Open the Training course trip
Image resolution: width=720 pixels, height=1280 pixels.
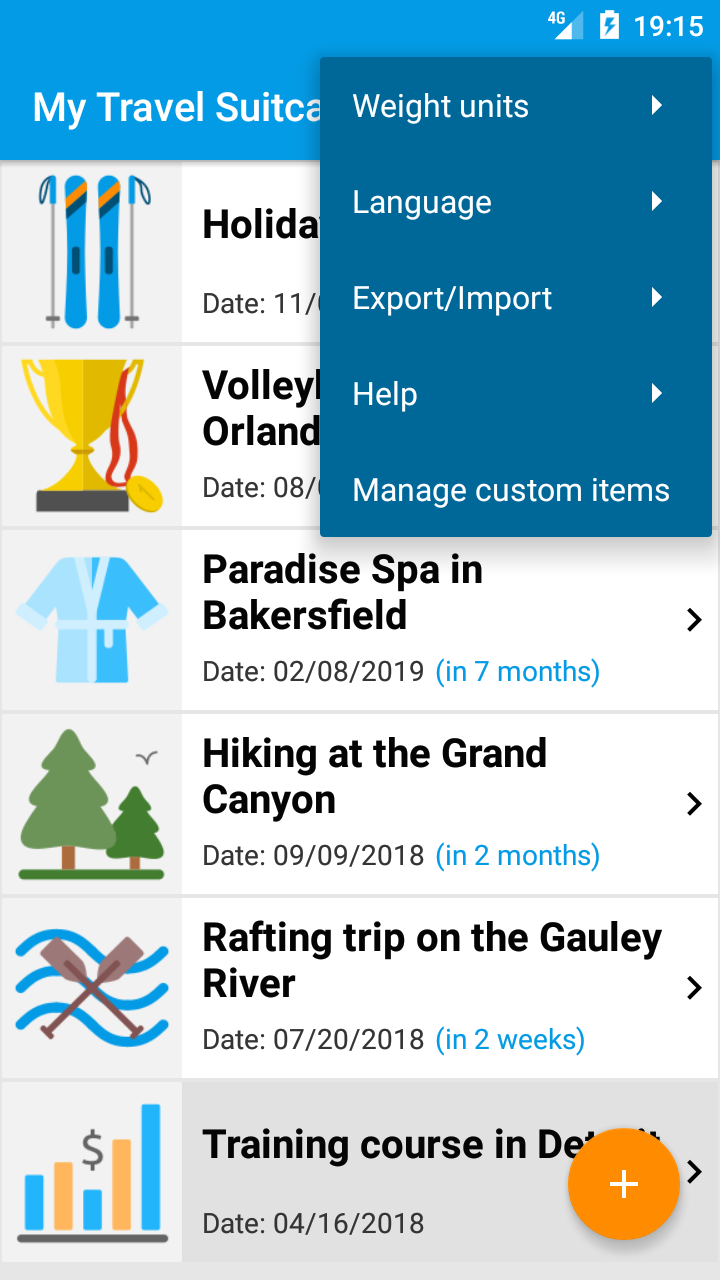tap(360, 1172)
